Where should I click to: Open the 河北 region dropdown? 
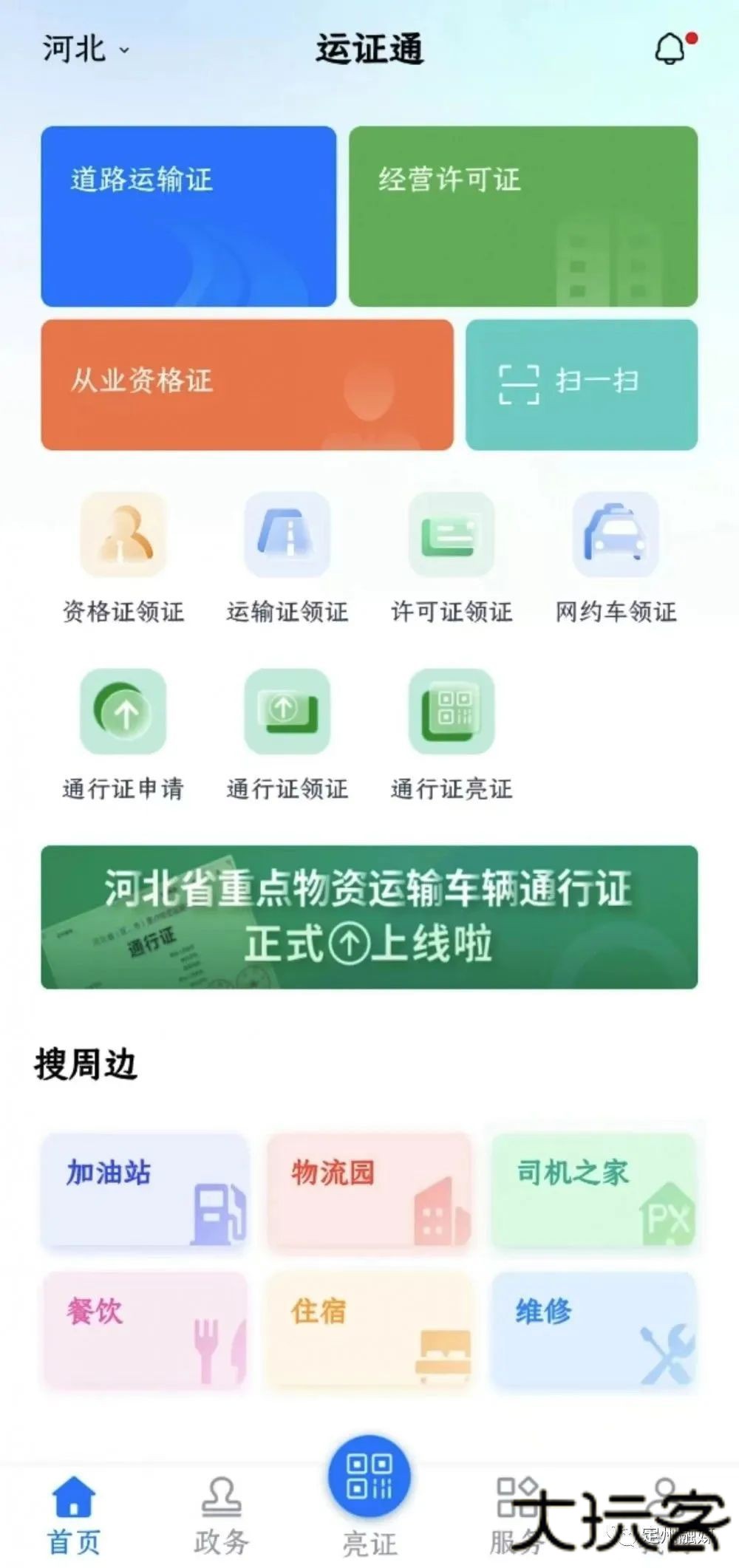[x=85, y=50]
